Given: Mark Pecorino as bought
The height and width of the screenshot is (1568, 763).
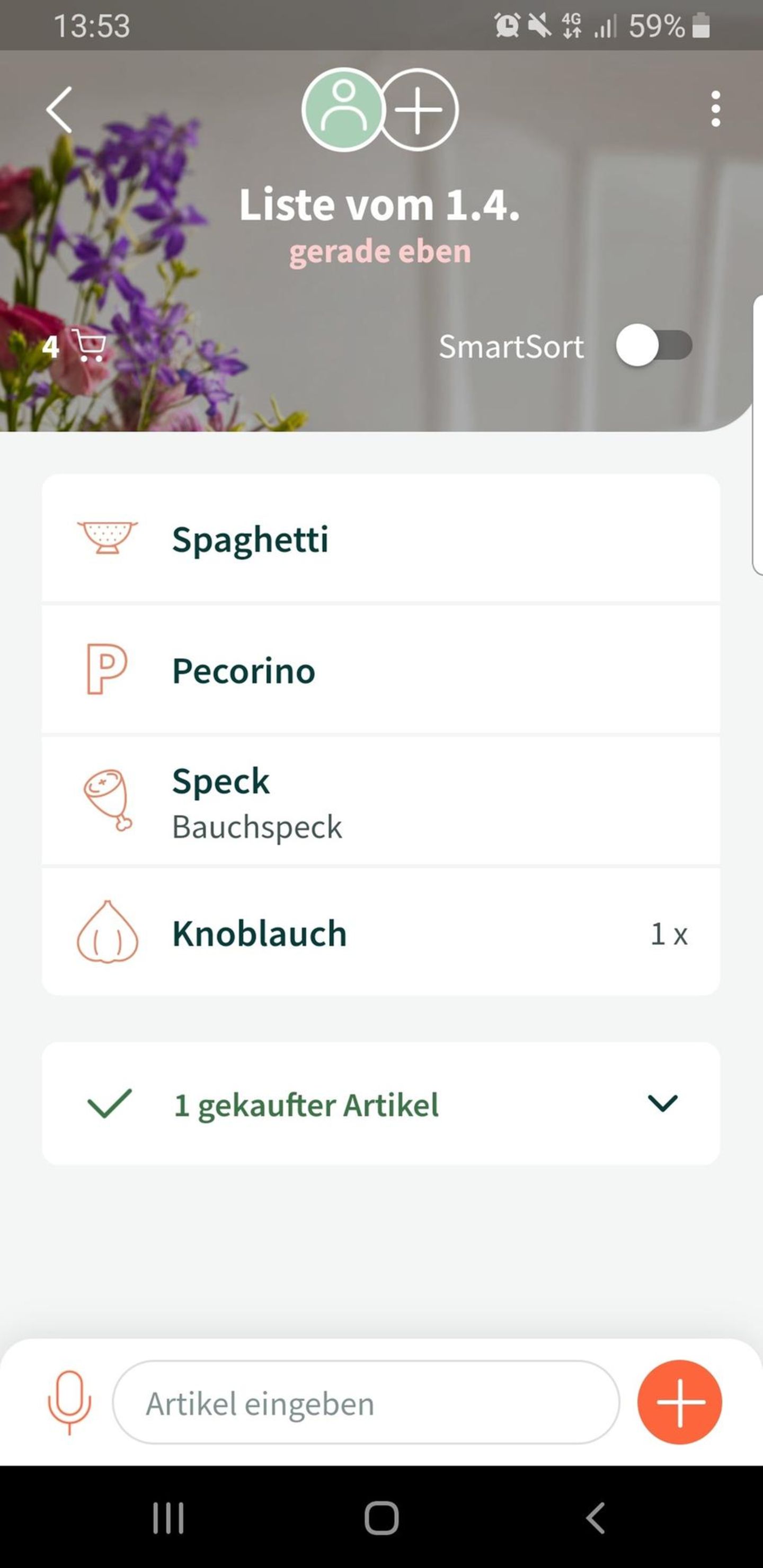Looking at the screenshot, I should point(380,670).
